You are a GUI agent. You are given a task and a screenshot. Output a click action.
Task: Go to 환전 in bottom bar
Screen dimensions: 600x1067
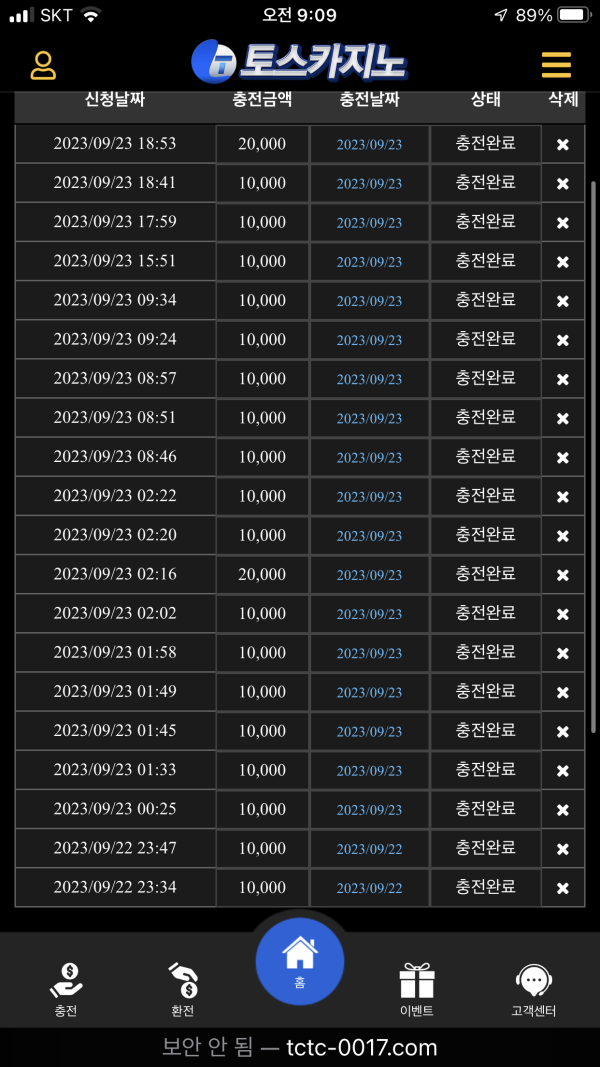[x=183, y=990]
